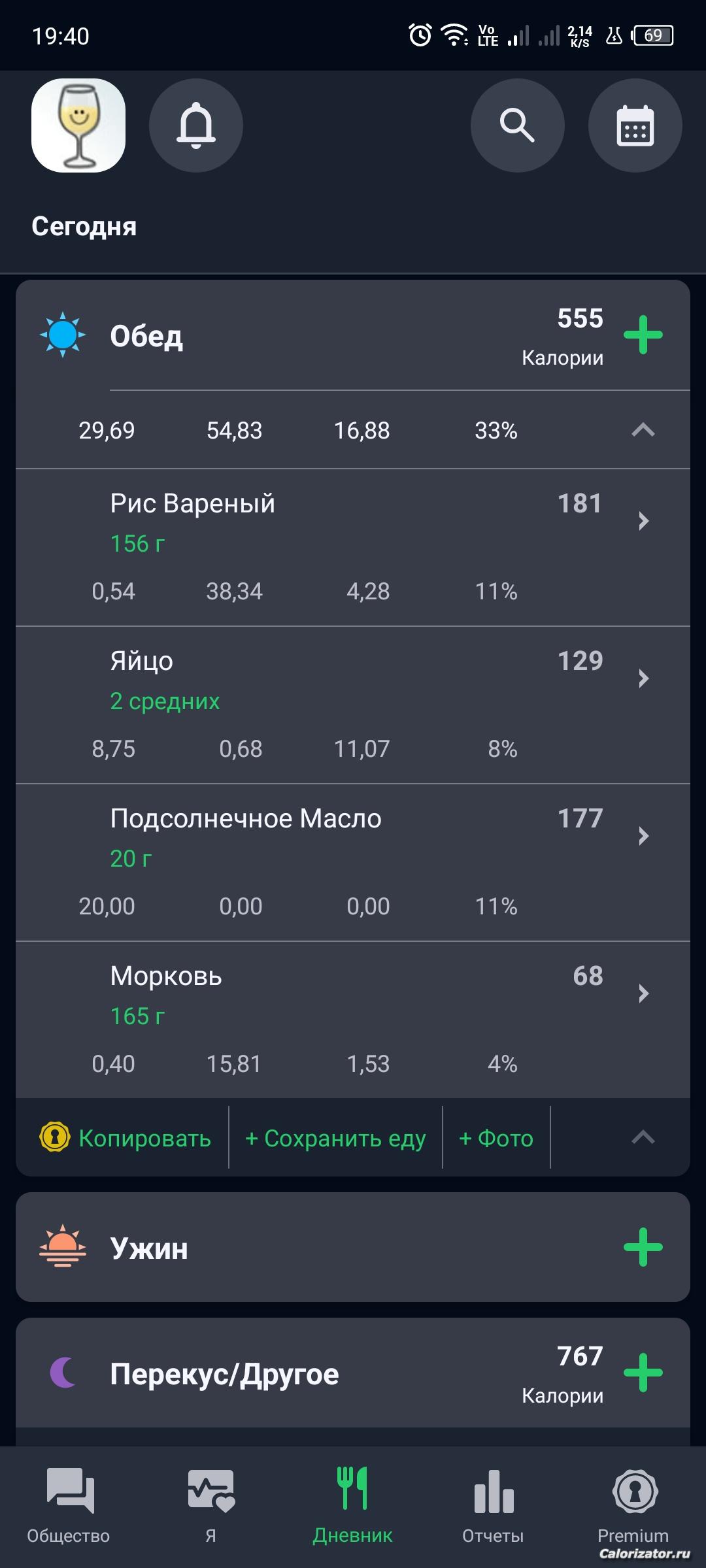Open the Подсолнечное Масло entry
This screenshot has height=1568, width=706.
[x=353, y=836]
